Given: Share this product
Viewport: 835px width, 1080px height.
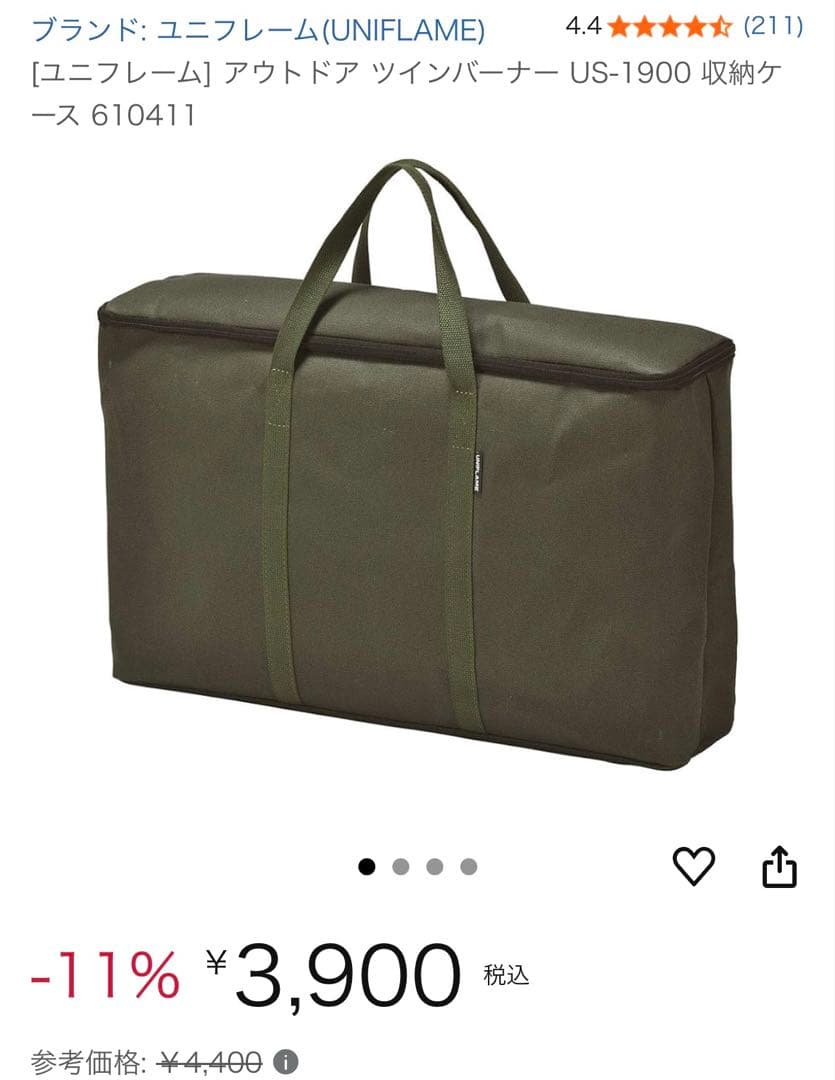Looking at the screenshot, I should (780, 866).
